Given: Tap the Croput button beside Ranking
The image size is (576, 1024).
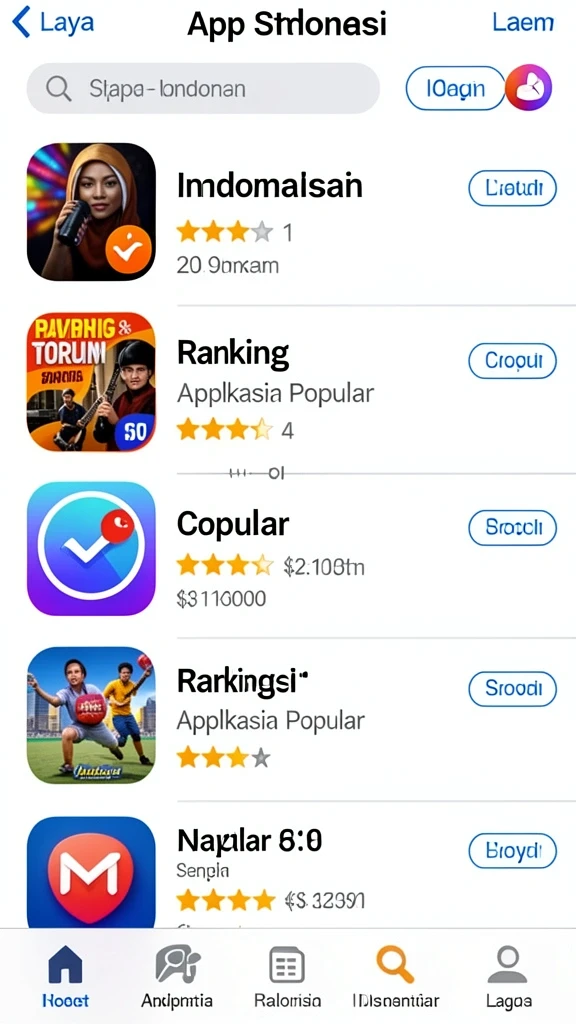Looking at the screenshot, I should 512,360.
